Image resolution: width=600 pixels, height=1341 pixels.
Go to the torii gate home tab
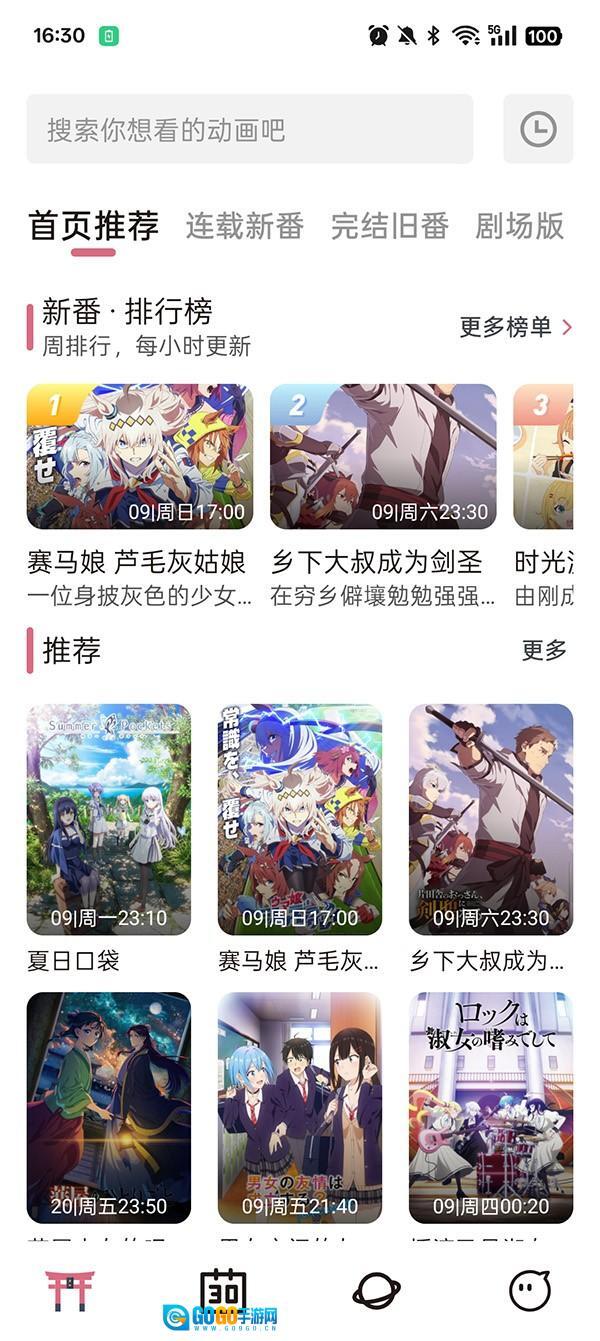pos(70,1291)
